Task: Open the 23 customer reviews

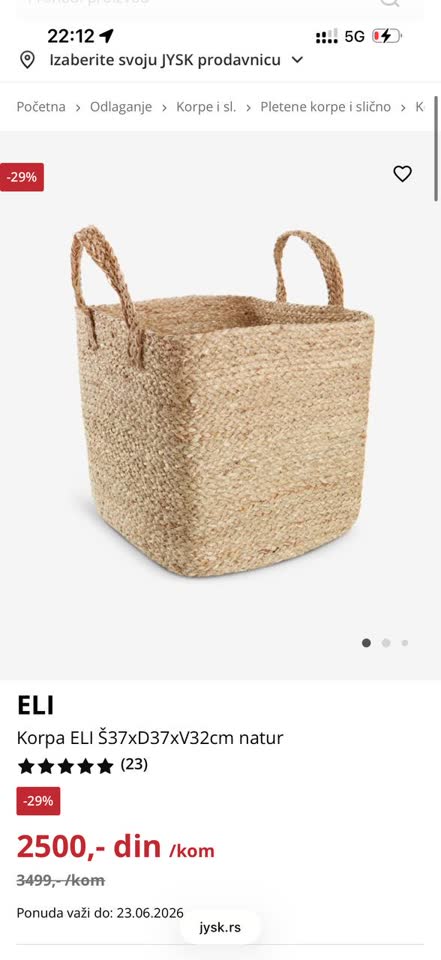Action: 134,764
